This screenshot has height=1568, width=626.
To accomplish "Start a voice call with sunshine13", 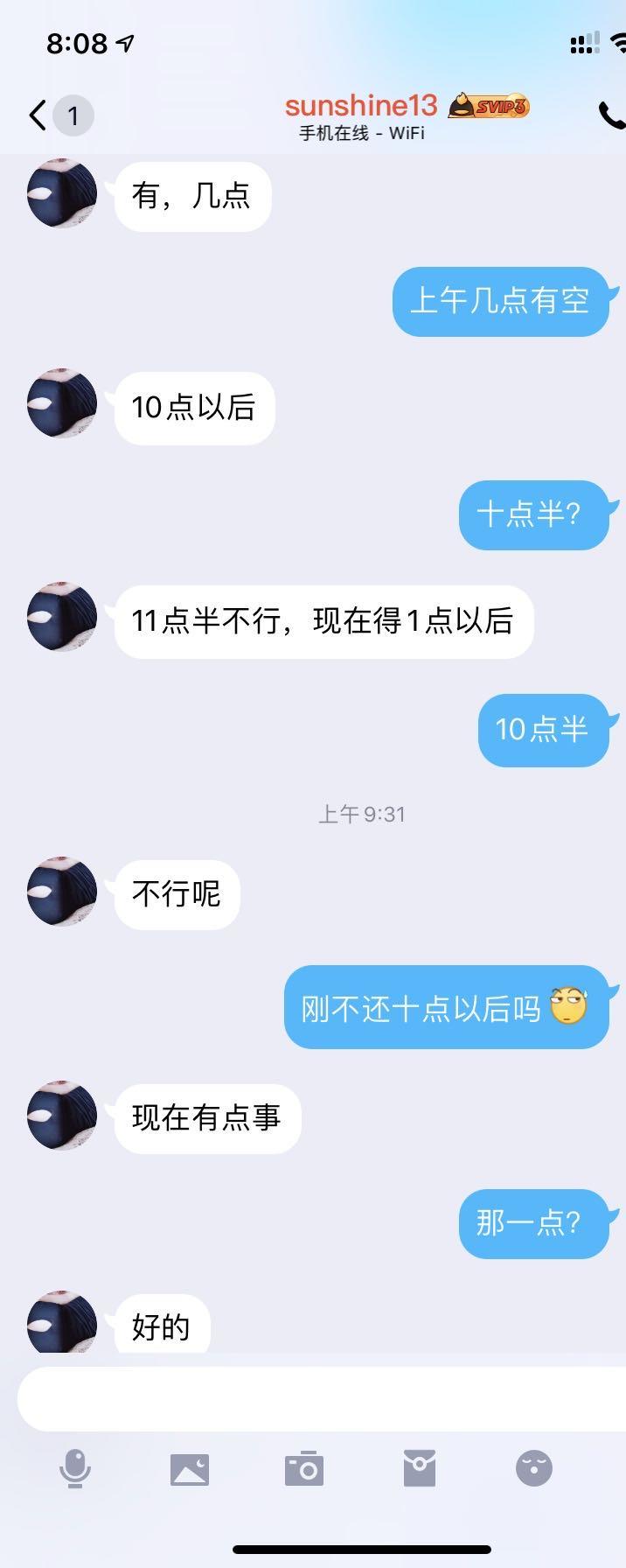I will click(x=610, y=115).
